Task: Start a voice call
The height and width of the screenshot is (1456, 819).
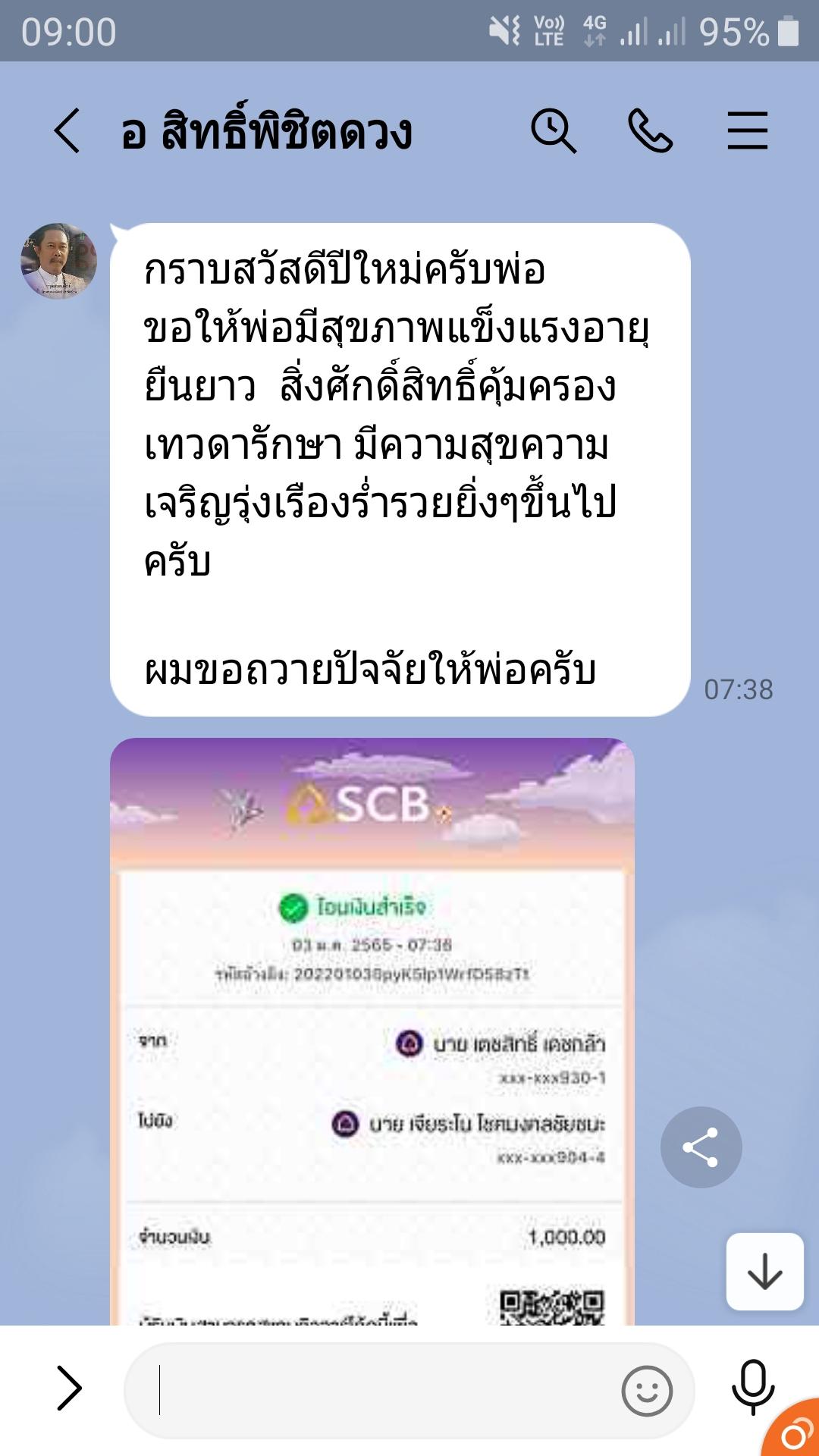Action: [650, 130]
